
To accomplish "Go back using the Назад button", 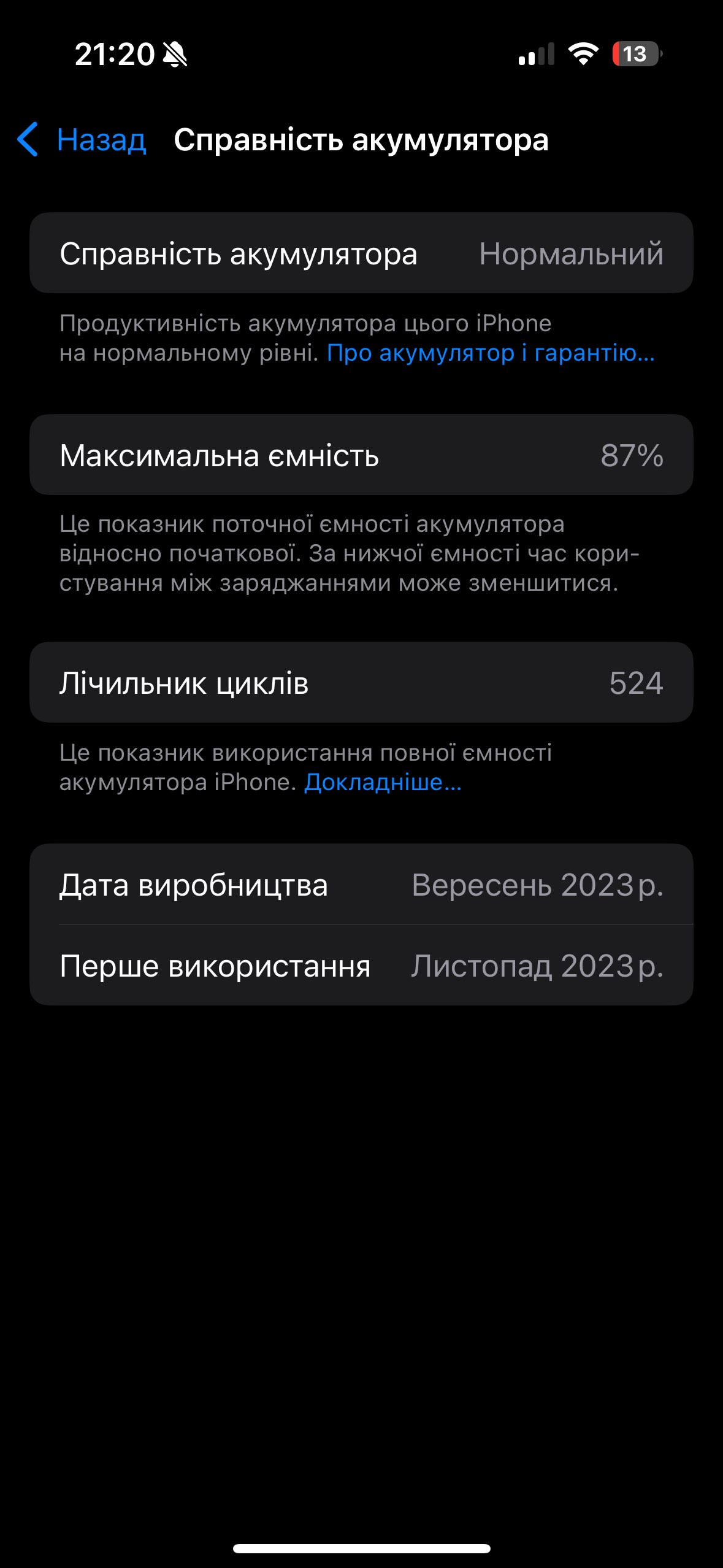I will coord(82,140).
